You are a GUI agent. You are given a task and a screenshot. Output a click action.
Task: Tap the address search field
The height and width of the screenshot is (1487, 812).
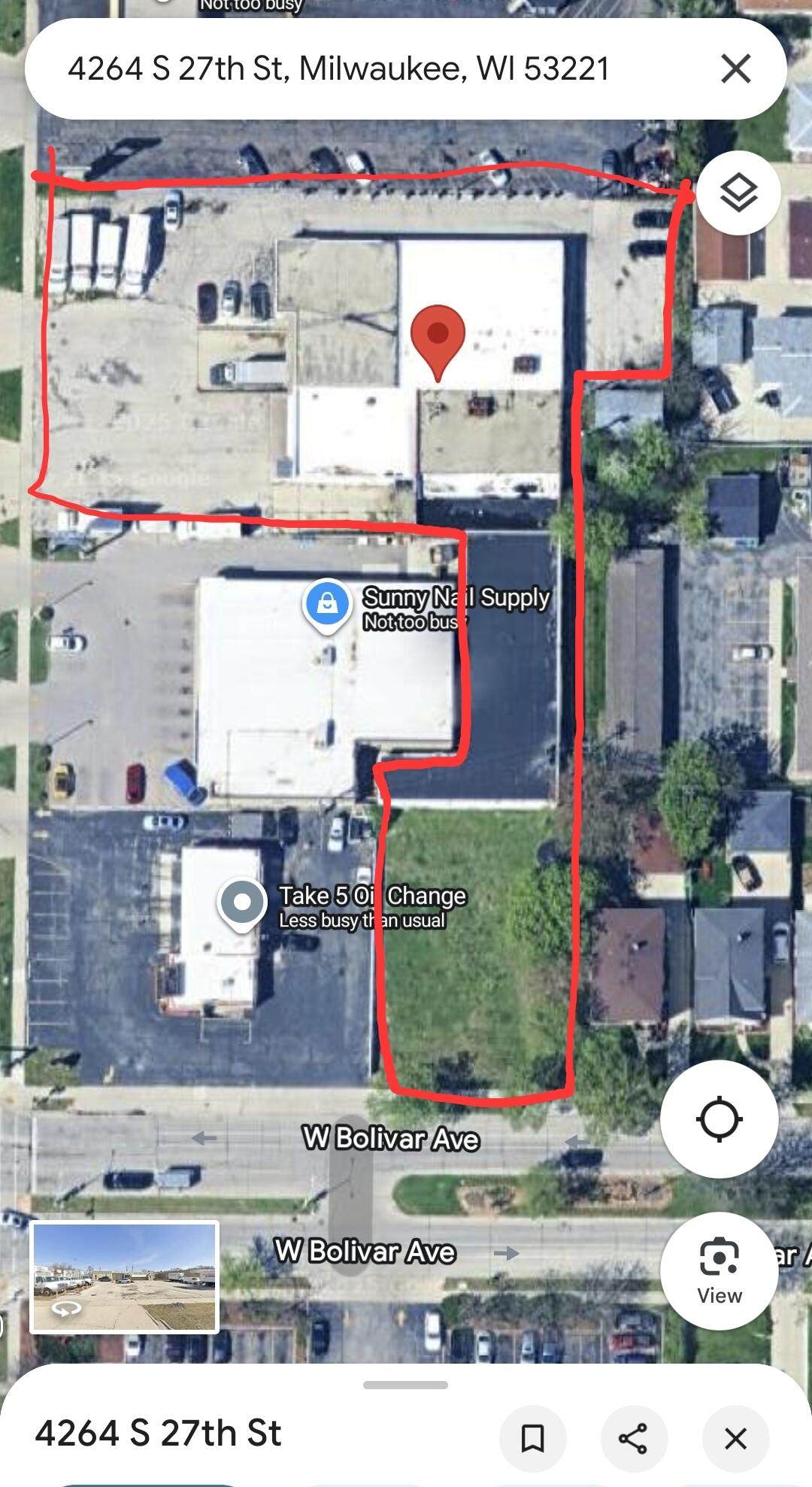[x=338, y=68]
